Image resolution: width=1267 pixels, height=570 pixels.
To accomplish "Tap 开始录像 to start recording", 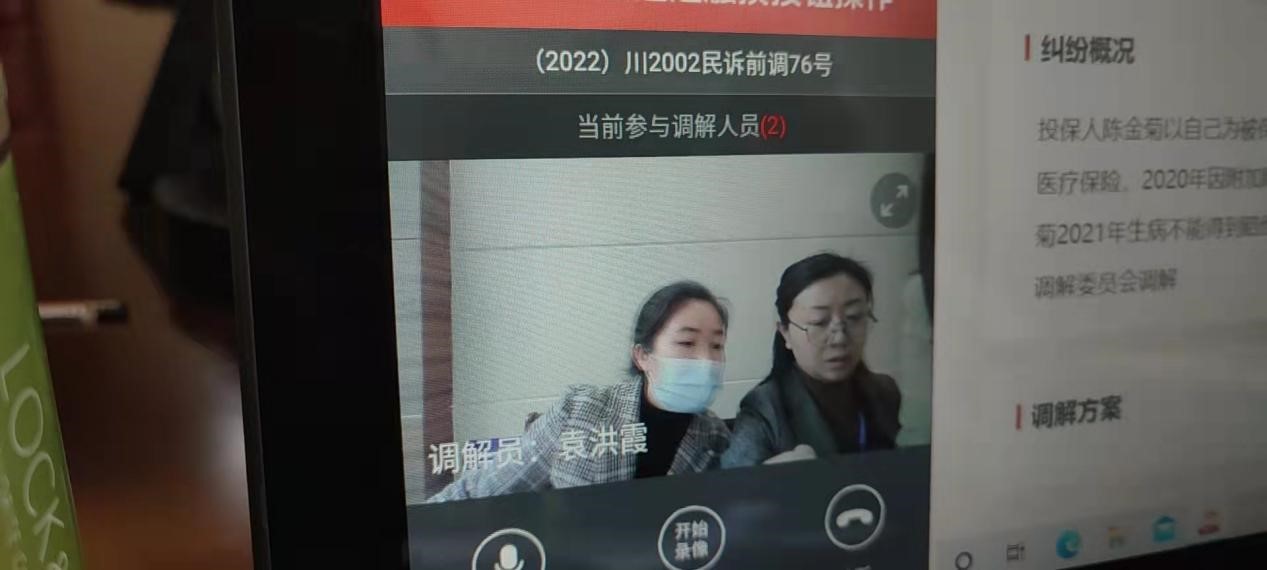I will point(691,537).
